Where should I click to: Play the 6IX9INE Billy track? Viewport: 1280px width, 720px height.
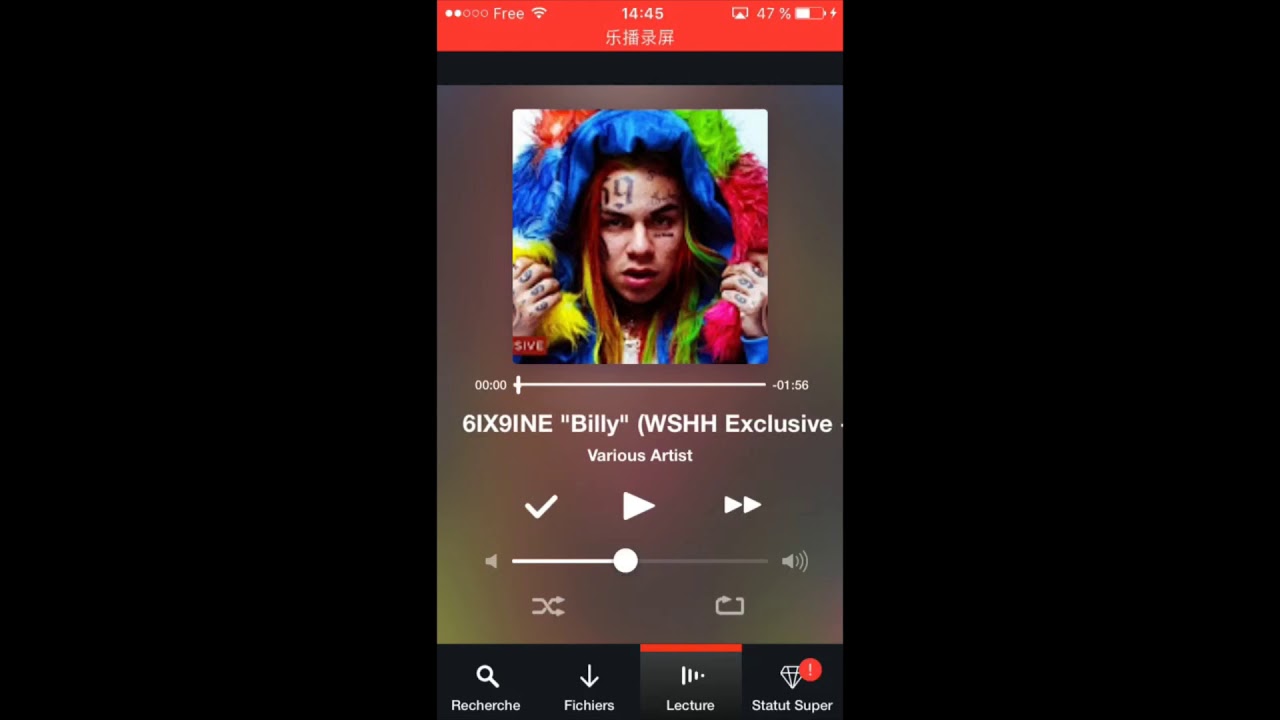tap(638, 506)
